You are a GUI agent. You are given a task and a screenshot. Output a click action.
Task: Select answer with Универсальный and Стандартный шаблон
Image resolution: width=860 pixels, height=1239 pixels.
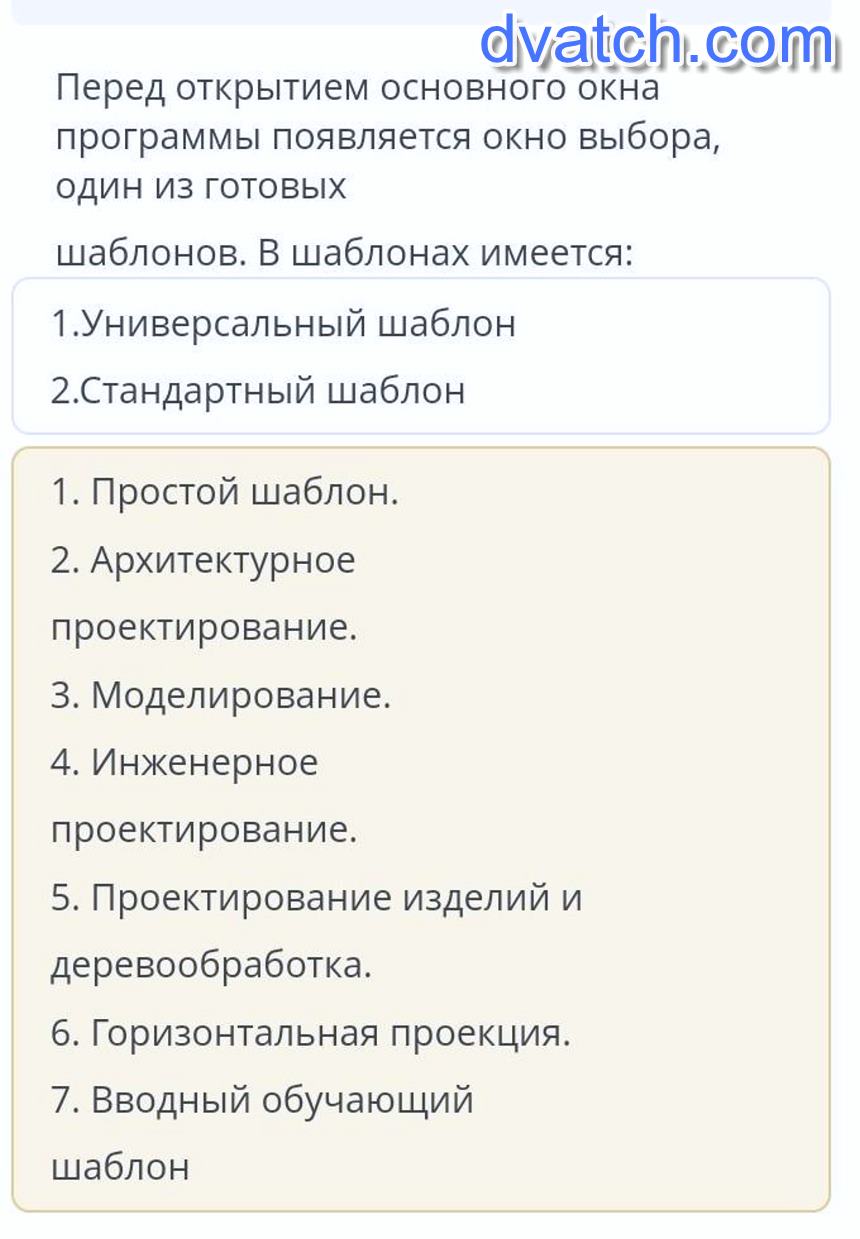(420, 356)
